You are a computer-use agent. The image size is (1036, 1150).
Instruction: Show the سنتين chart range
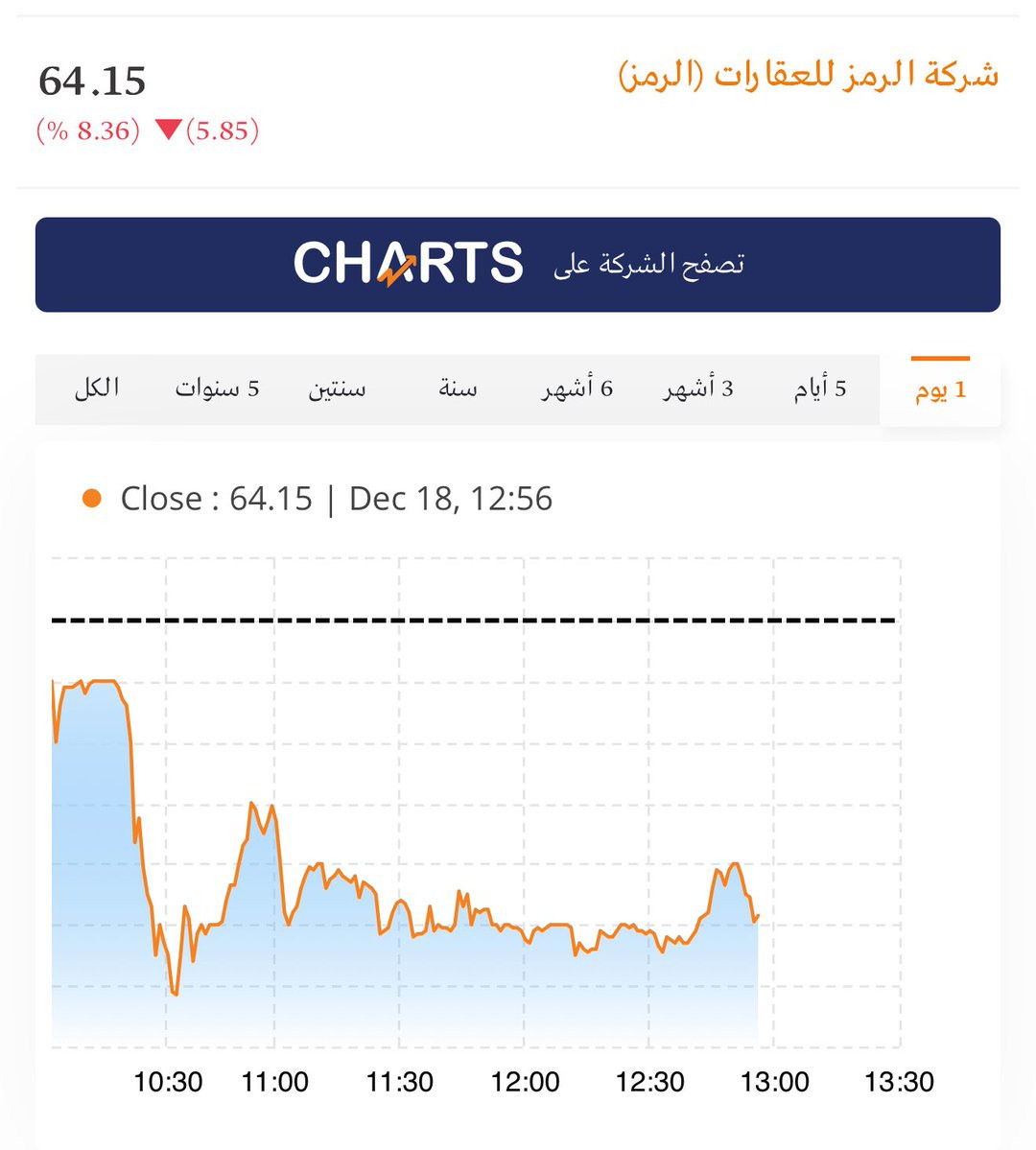coord(337,389)
